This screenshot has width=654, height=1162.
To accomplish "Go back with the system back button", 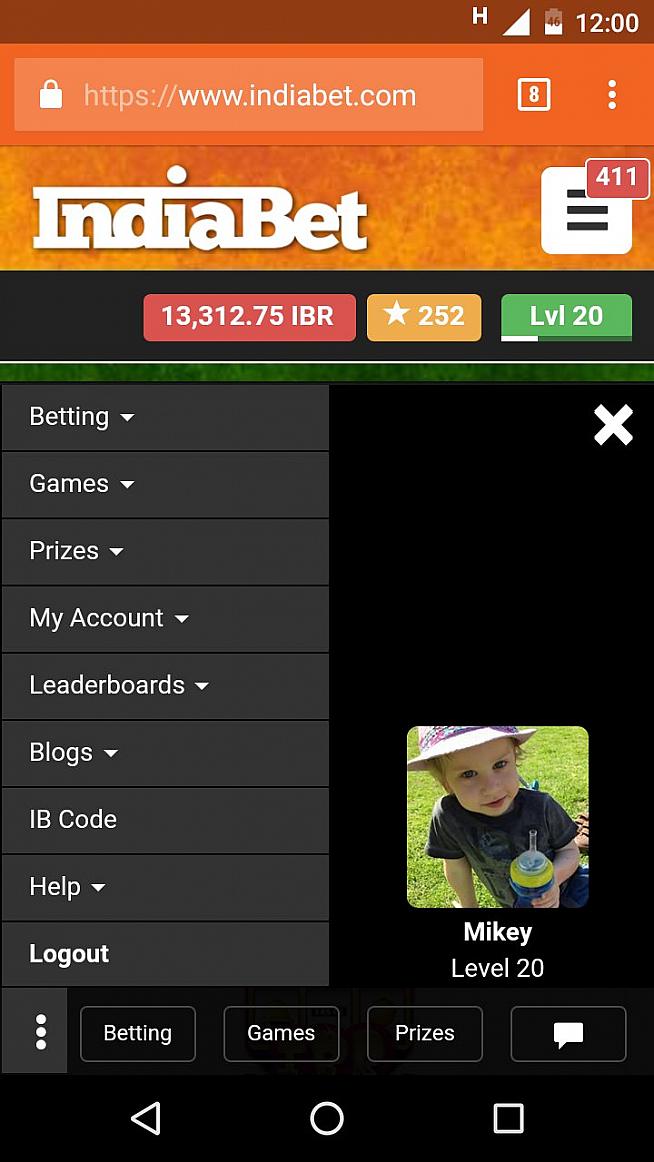I will coord(146,1117).
